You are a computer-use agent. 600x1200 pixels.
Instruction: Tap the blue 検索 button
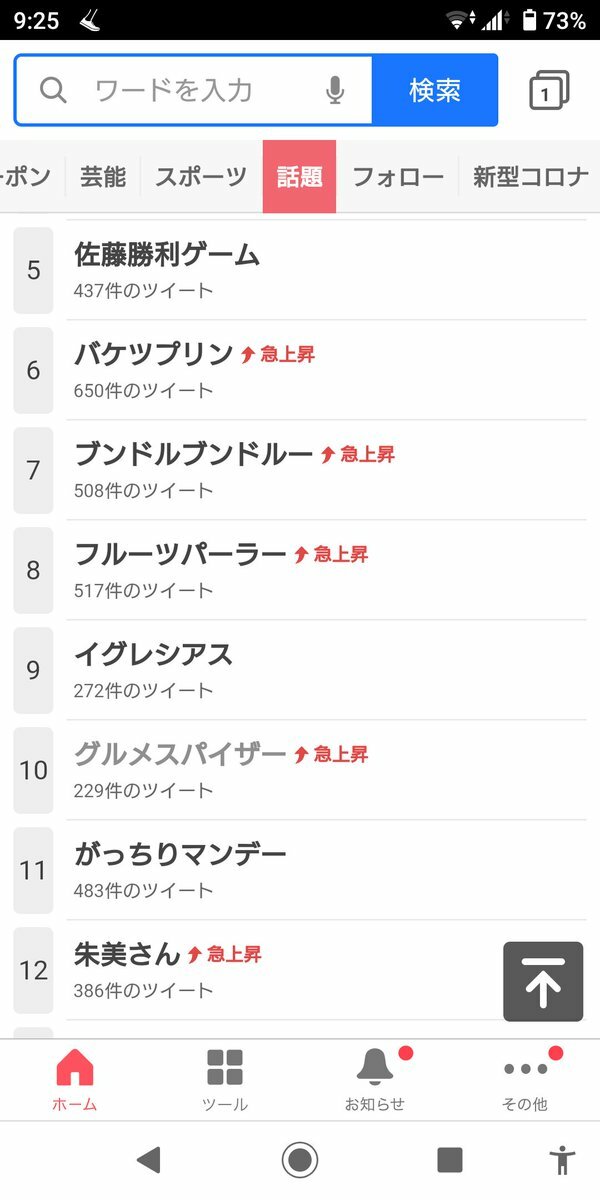[x=434, y=90]
